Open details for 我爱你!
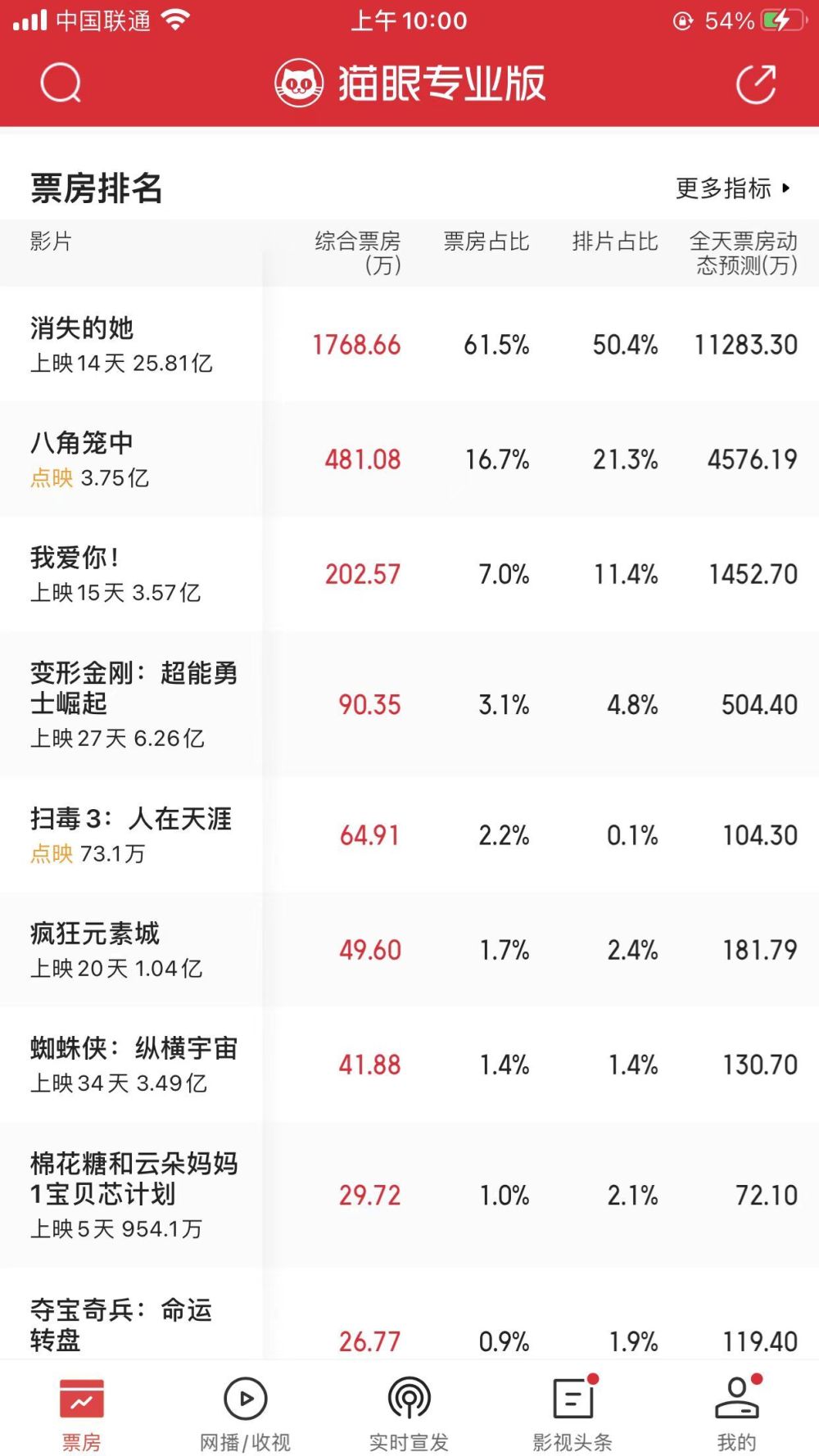Image resolution: width=819 pixels, height=1456 pixels. point(409,573)
